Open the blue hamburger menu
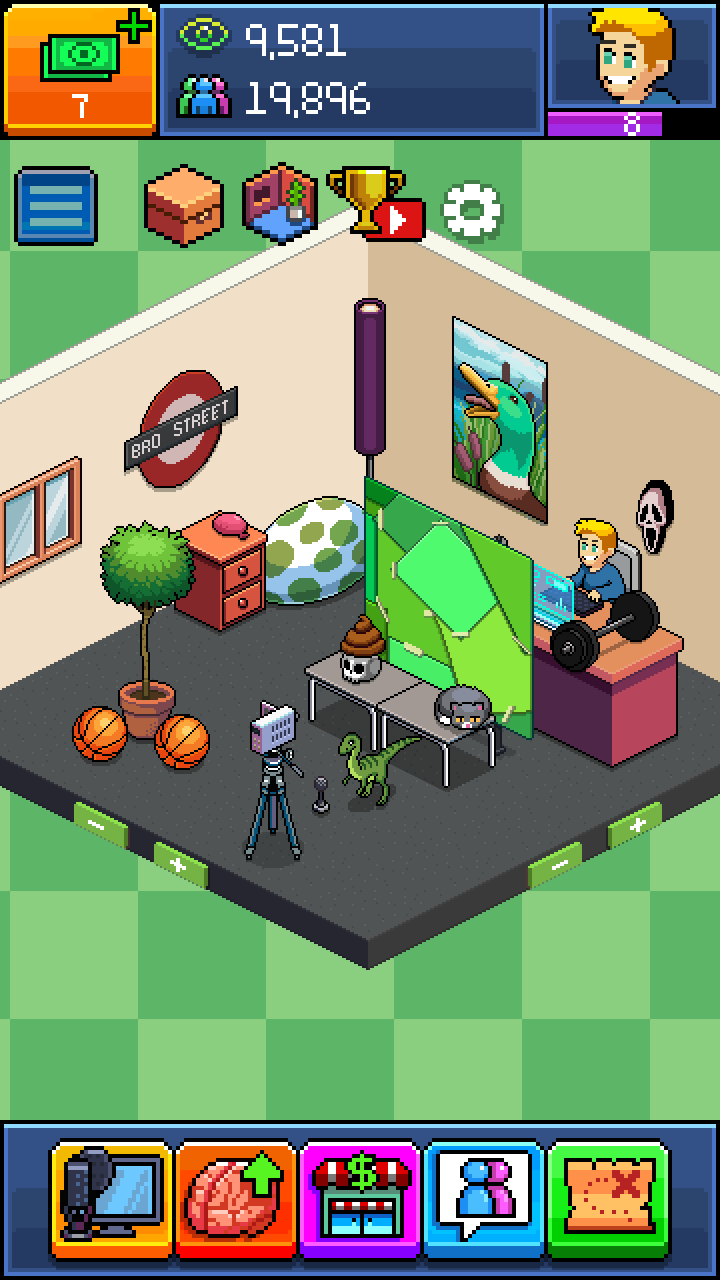 [x=56, y=207]
